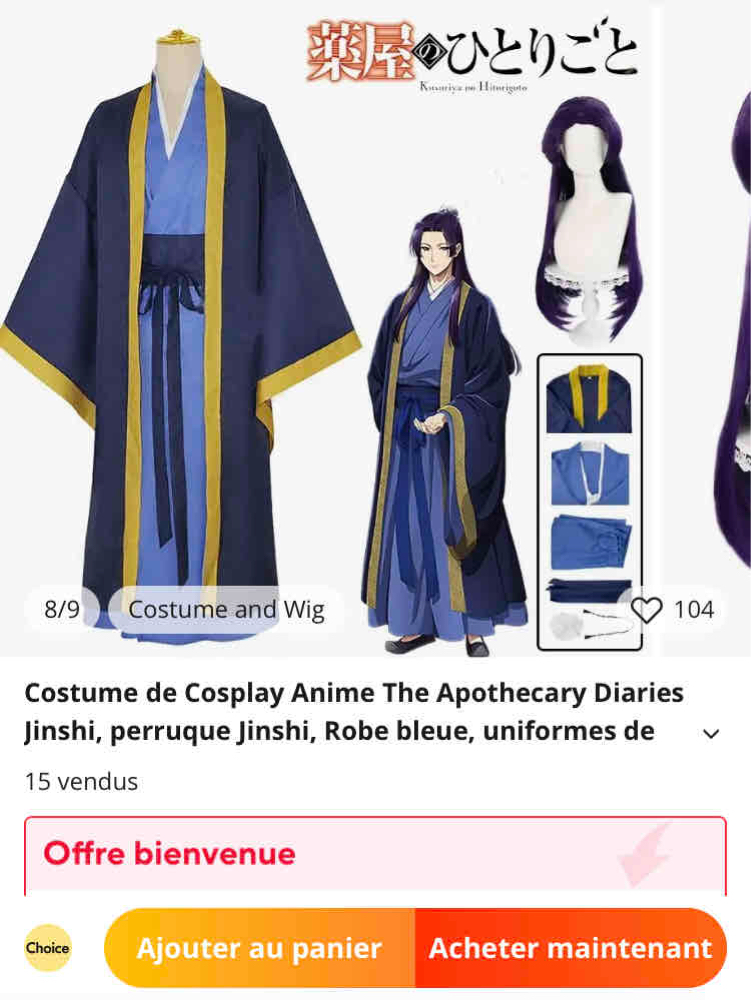This screenshot has width=751, height=1000.
Task: Open the Choice badge
Action: (x=48, y=948)
